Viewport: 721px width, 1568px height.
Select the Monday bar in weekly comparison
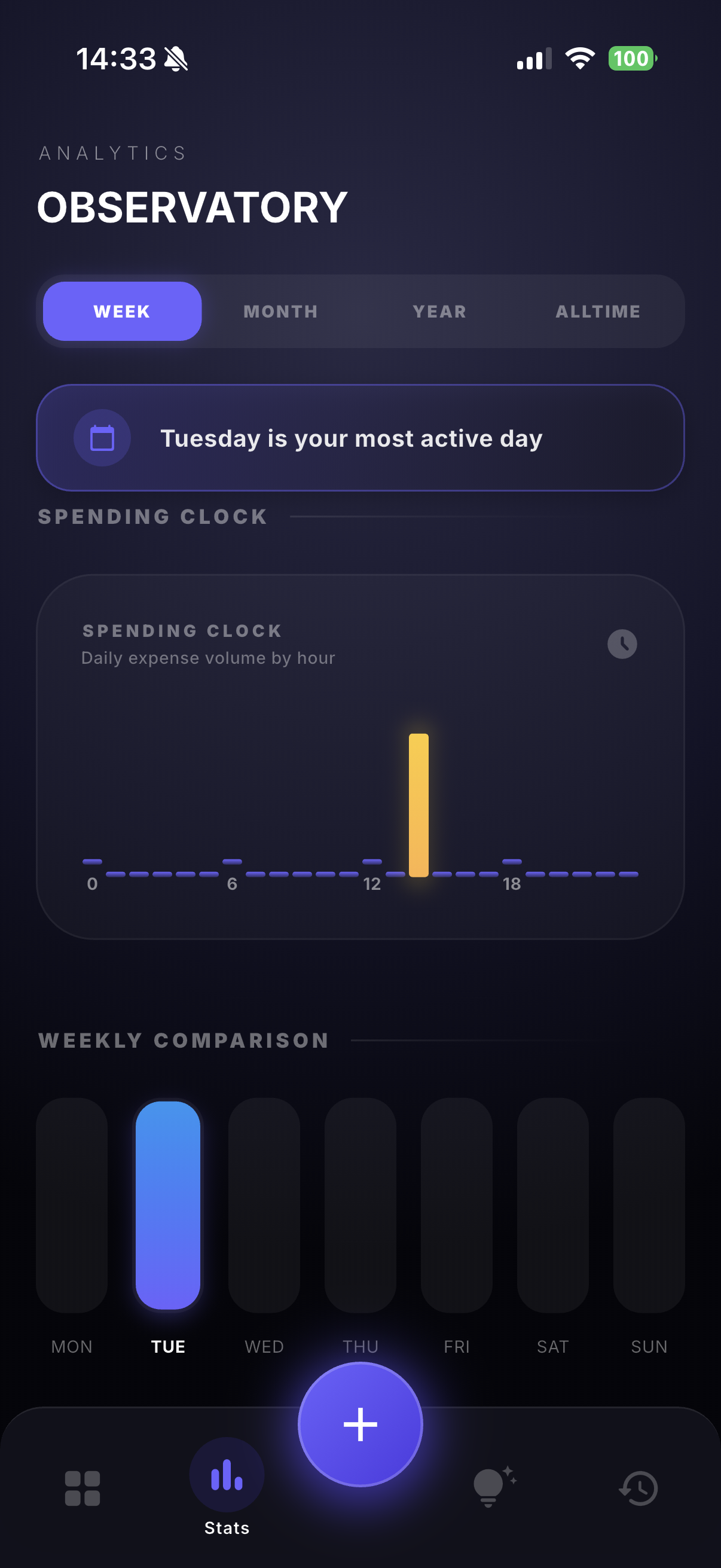(72, 1204)
